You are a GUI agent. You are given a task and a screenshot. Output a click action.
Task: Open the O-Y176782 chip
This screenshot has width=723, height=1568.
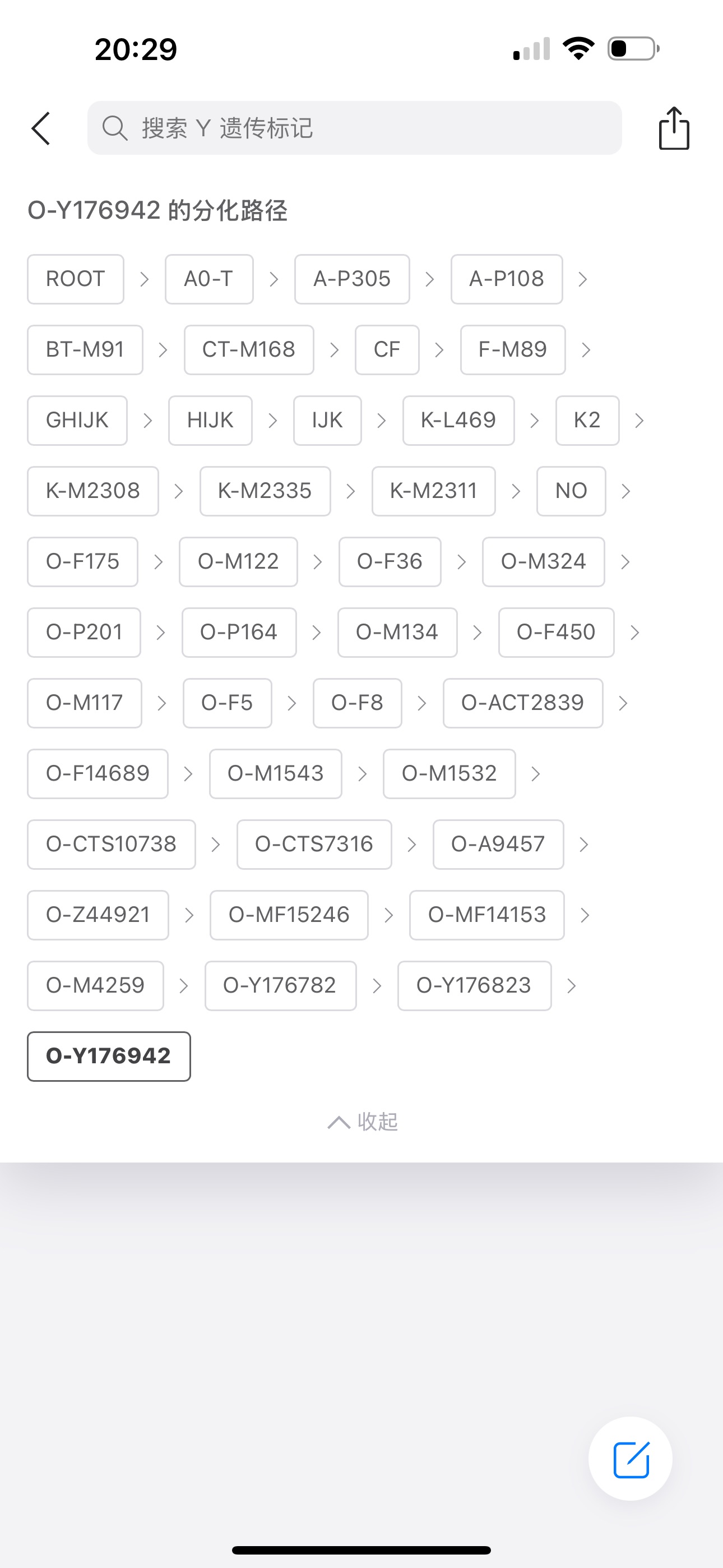pos(280,985)
